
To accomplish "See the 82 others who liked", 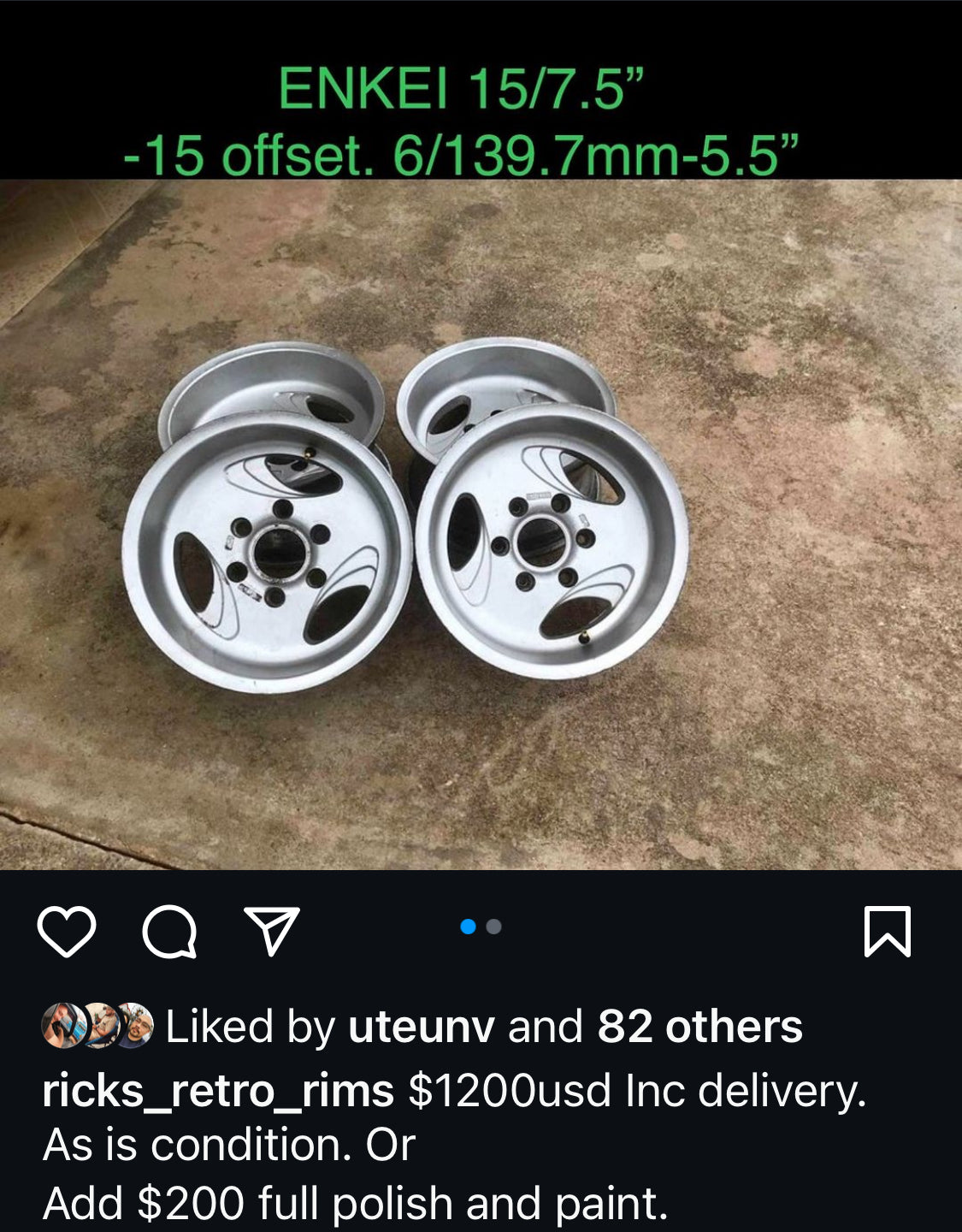I will coord(699,1027).
